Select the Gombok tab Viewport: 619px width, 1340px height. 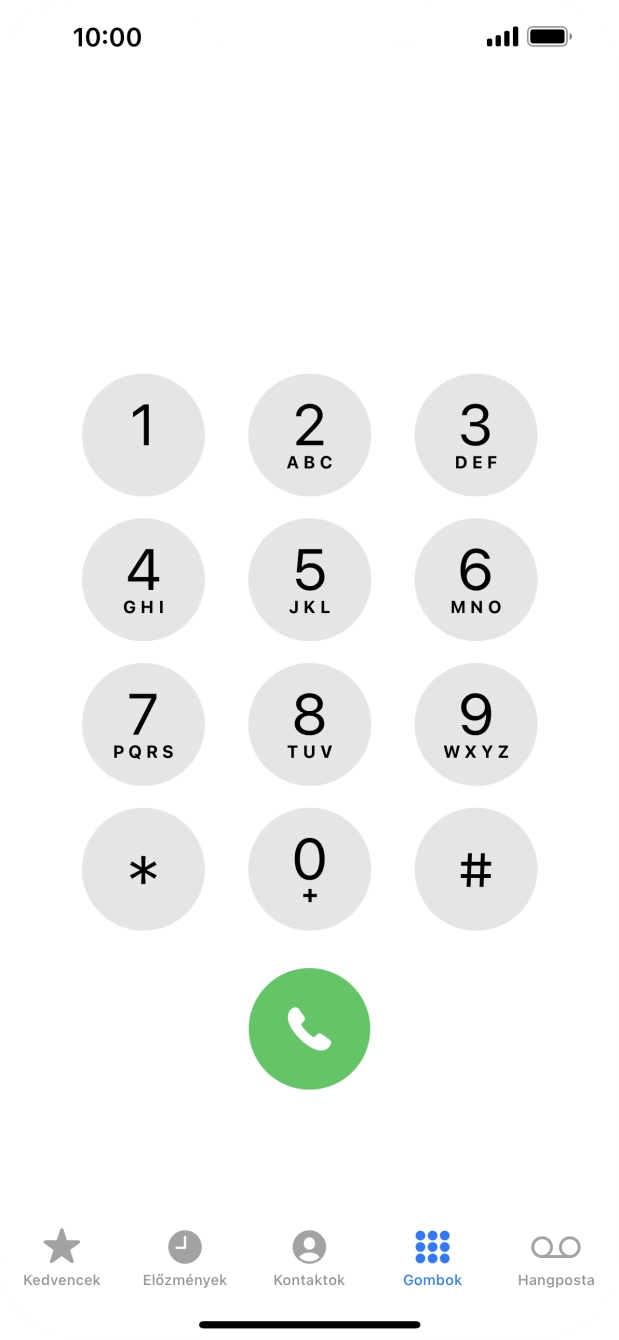point(432,1258)
